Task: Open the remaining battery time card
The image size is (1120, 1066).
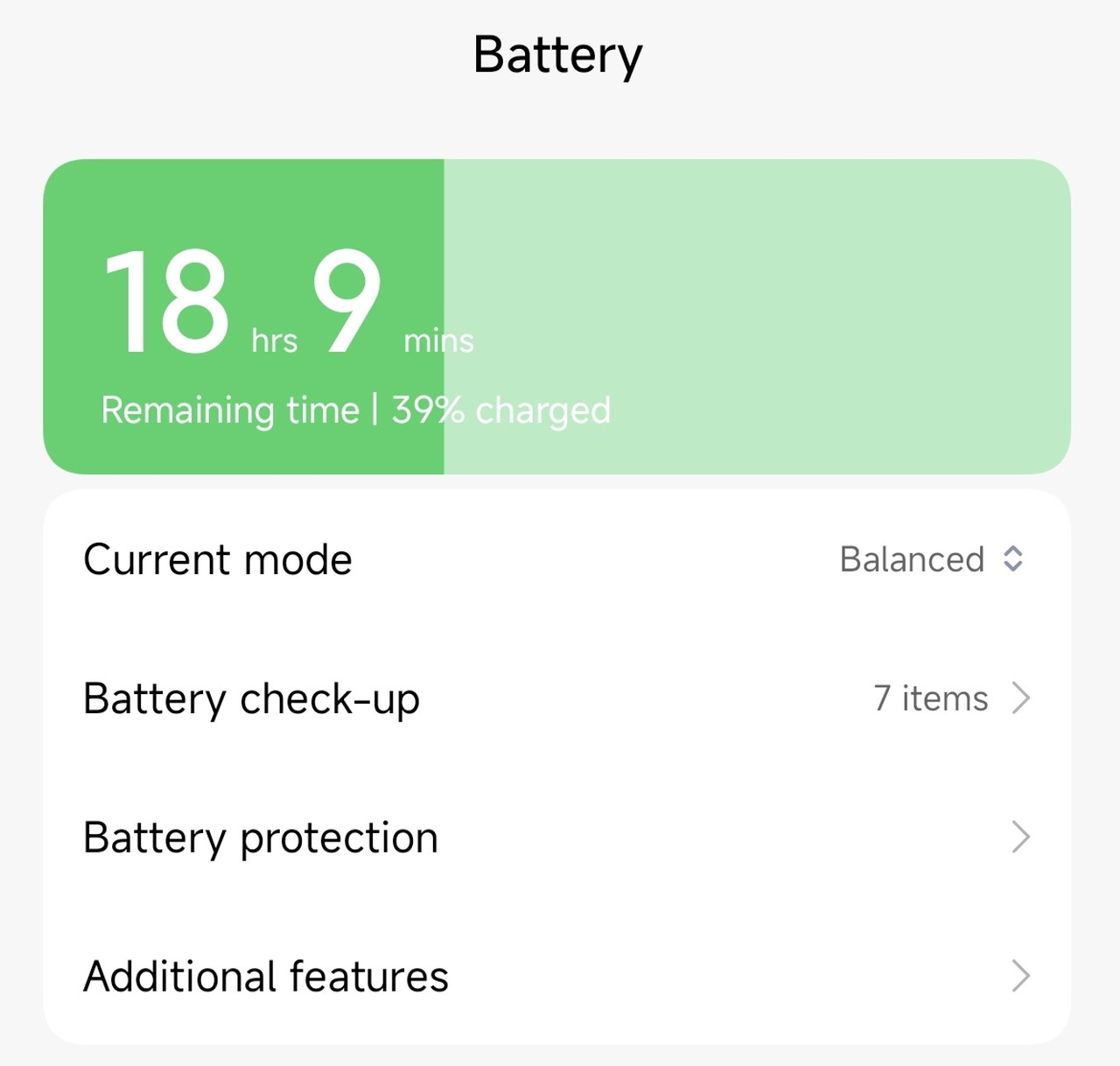Action: [556, 317]
